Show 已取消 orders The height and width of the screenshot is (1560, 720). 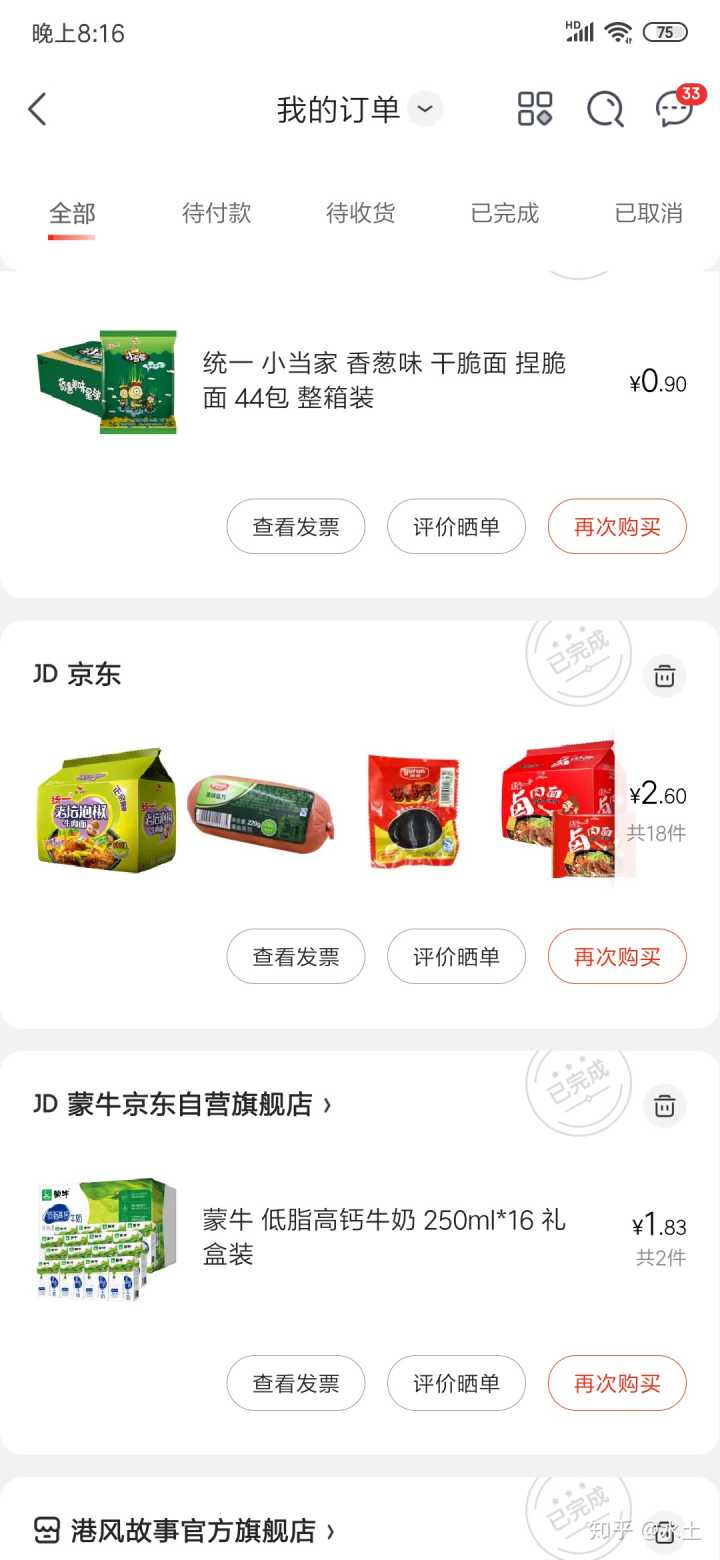point(648,213)
